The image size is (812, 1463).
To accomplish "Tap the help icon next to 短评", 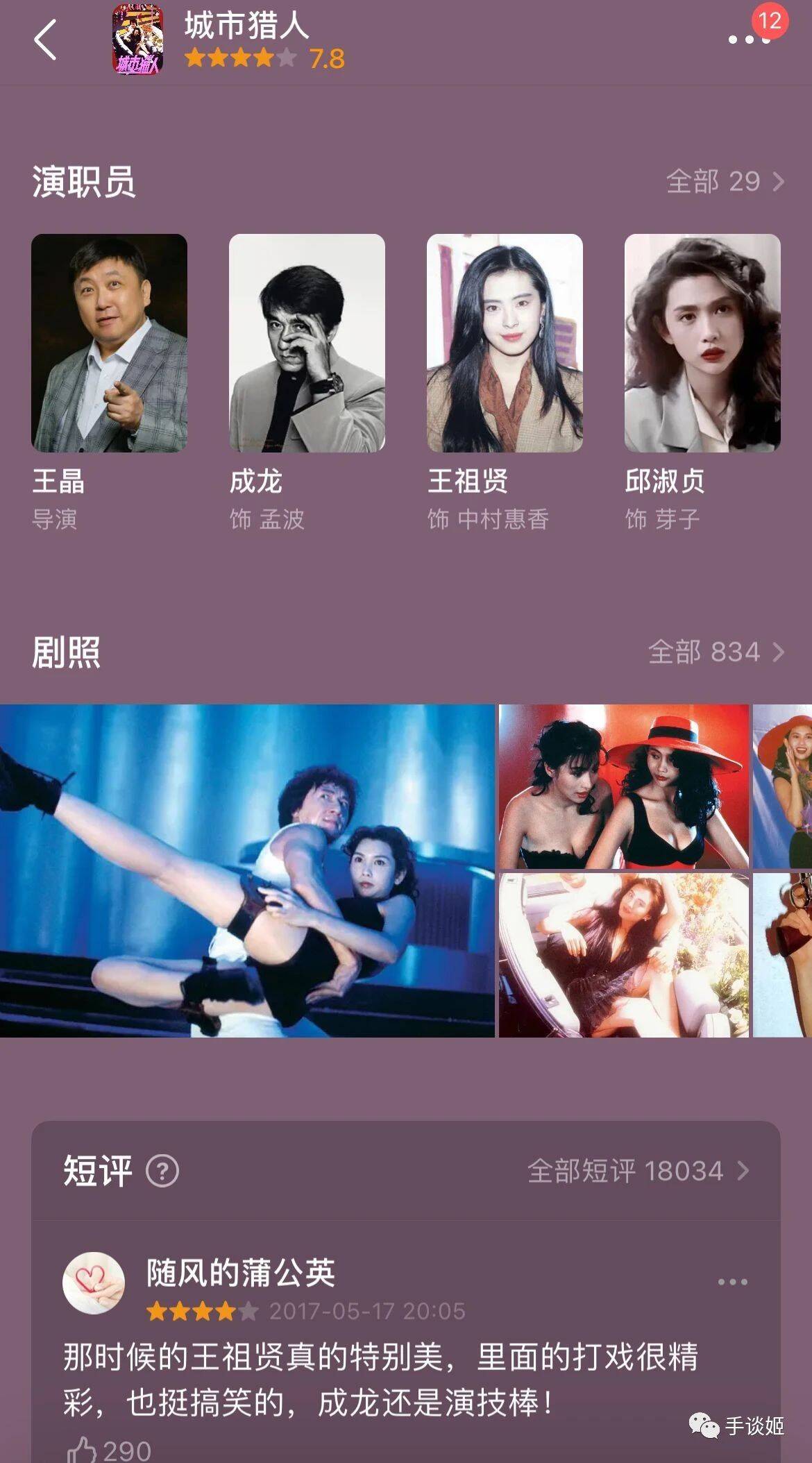I will tap(162, 1172).
